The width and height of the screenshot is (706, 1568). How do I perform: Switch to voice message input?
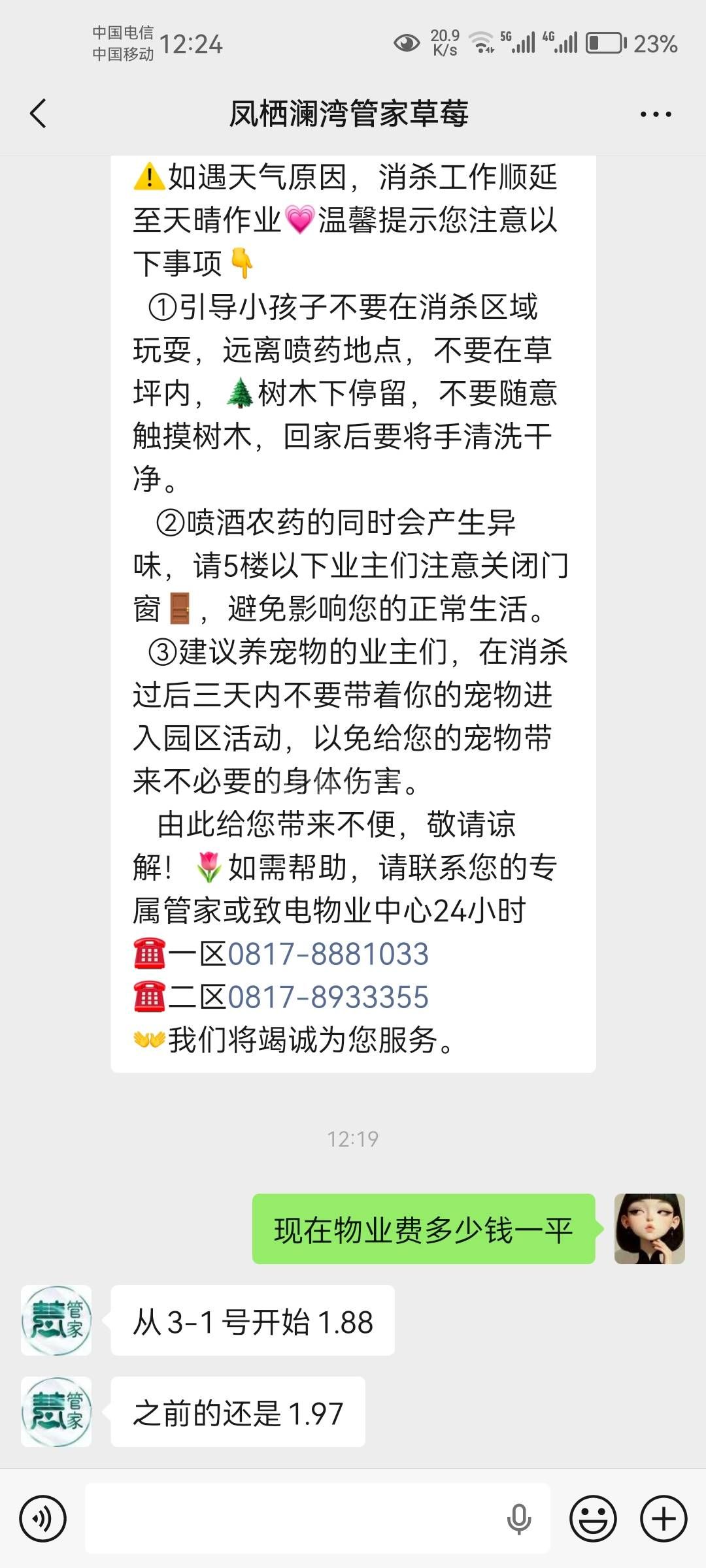42,1519
